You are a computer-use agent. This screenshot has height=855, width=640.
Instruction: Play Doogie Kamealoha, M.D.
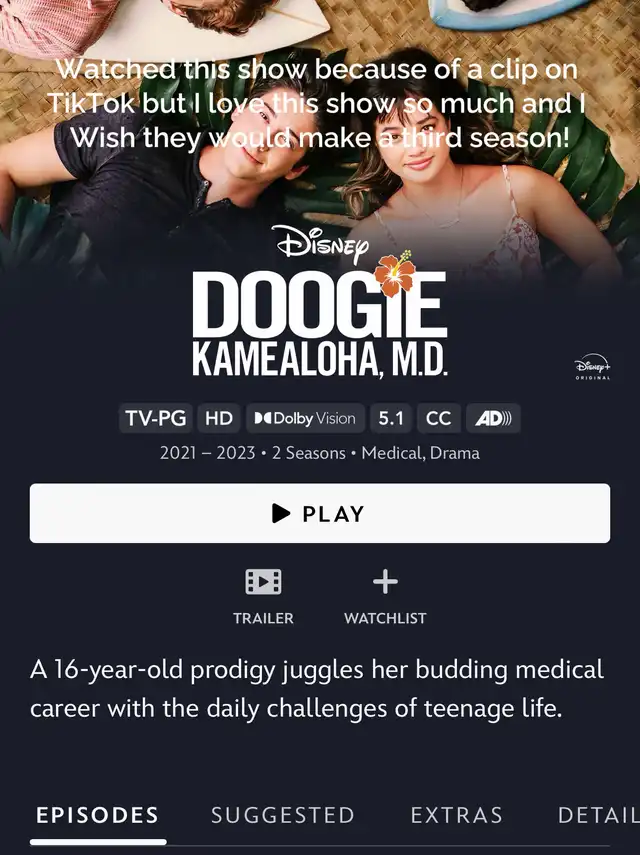[x=319, y=513]
